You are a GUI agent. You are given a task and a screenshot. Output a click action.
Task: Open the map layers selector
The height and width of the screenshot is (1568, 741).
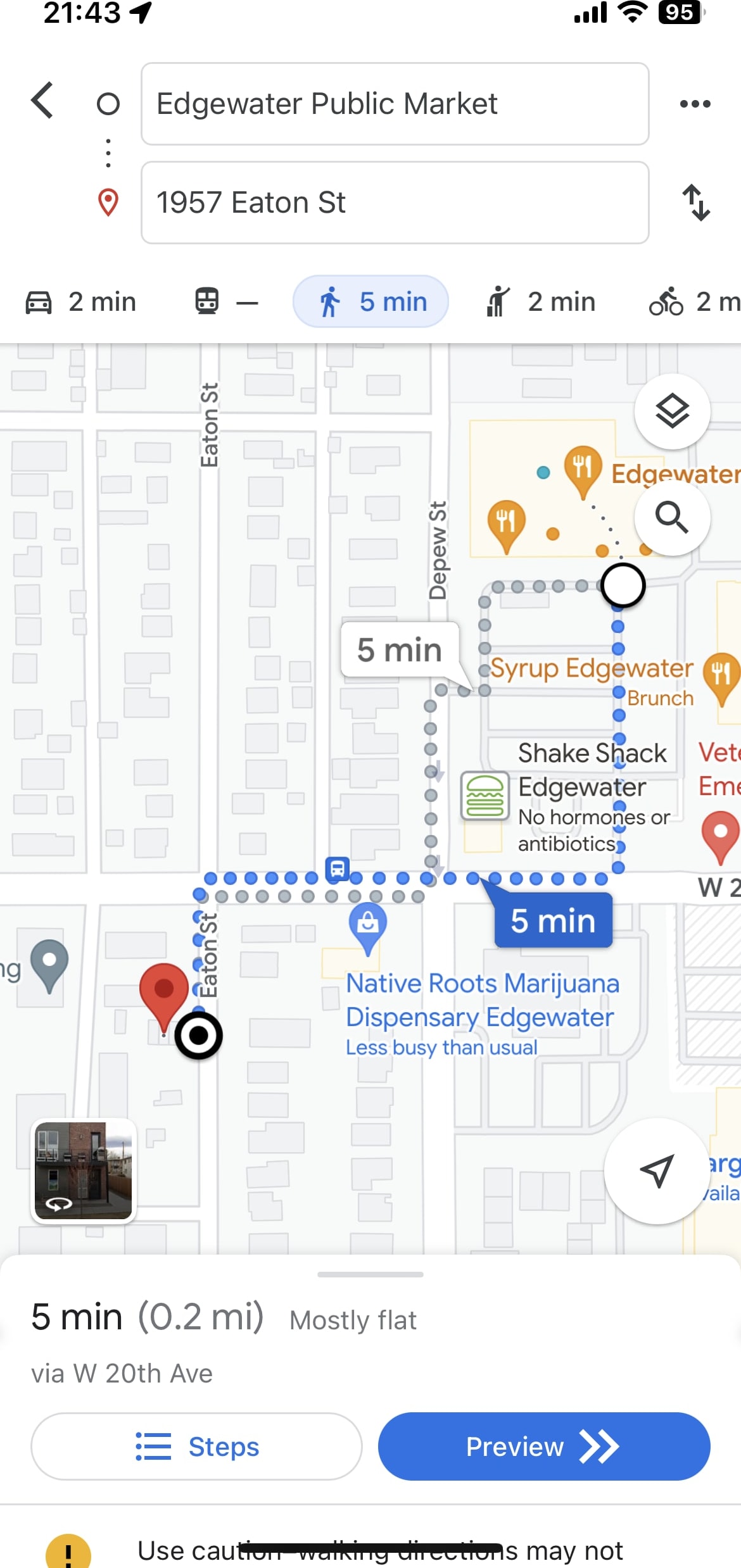coord(672,411)
